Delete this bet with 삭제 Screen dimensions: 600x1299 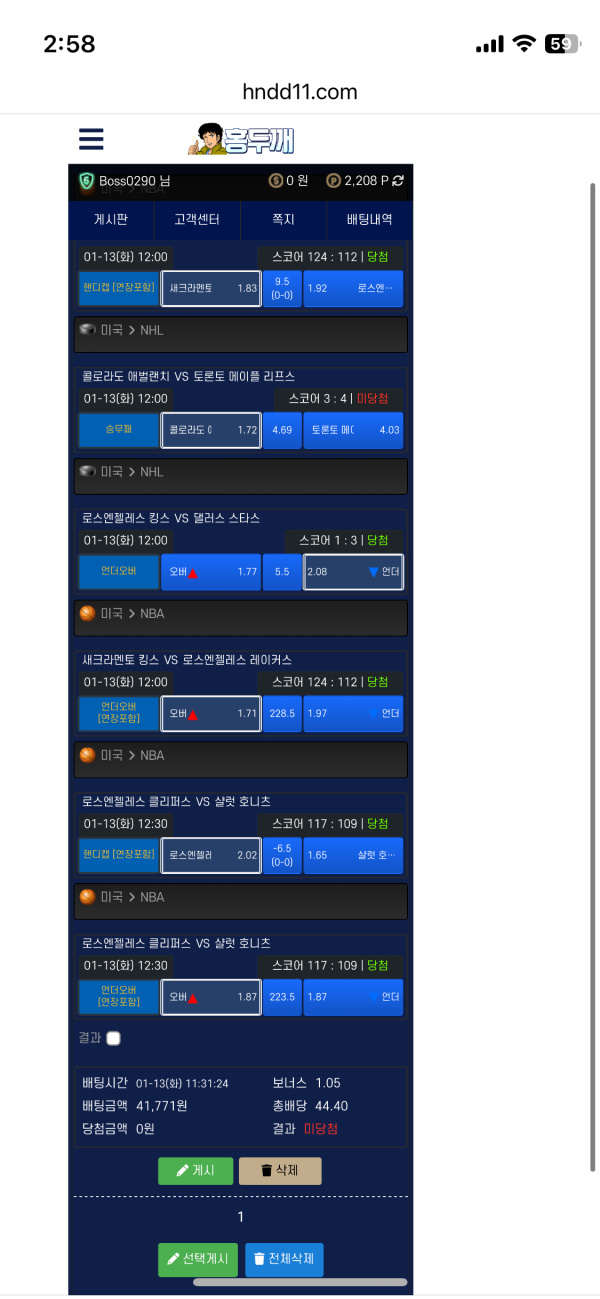point(280,1171)
